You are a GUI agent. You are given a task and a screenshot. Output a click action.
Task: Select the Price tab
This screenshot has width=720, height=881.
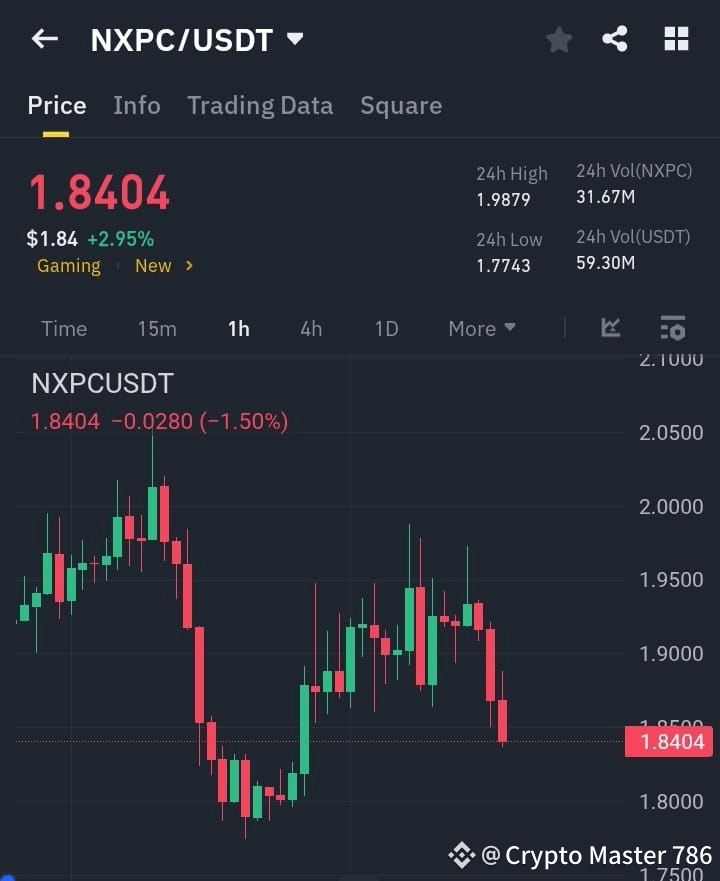point(57,105)
